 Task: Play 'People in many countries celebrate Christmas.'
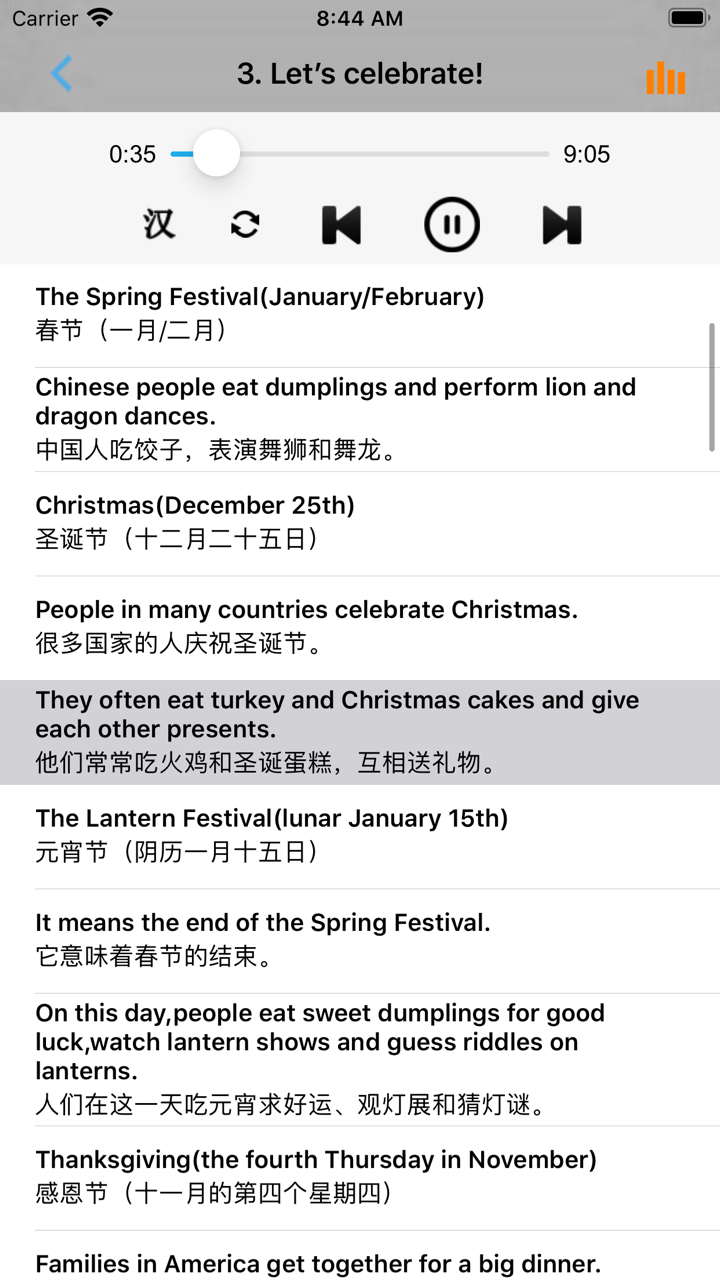tap(360, 626)
